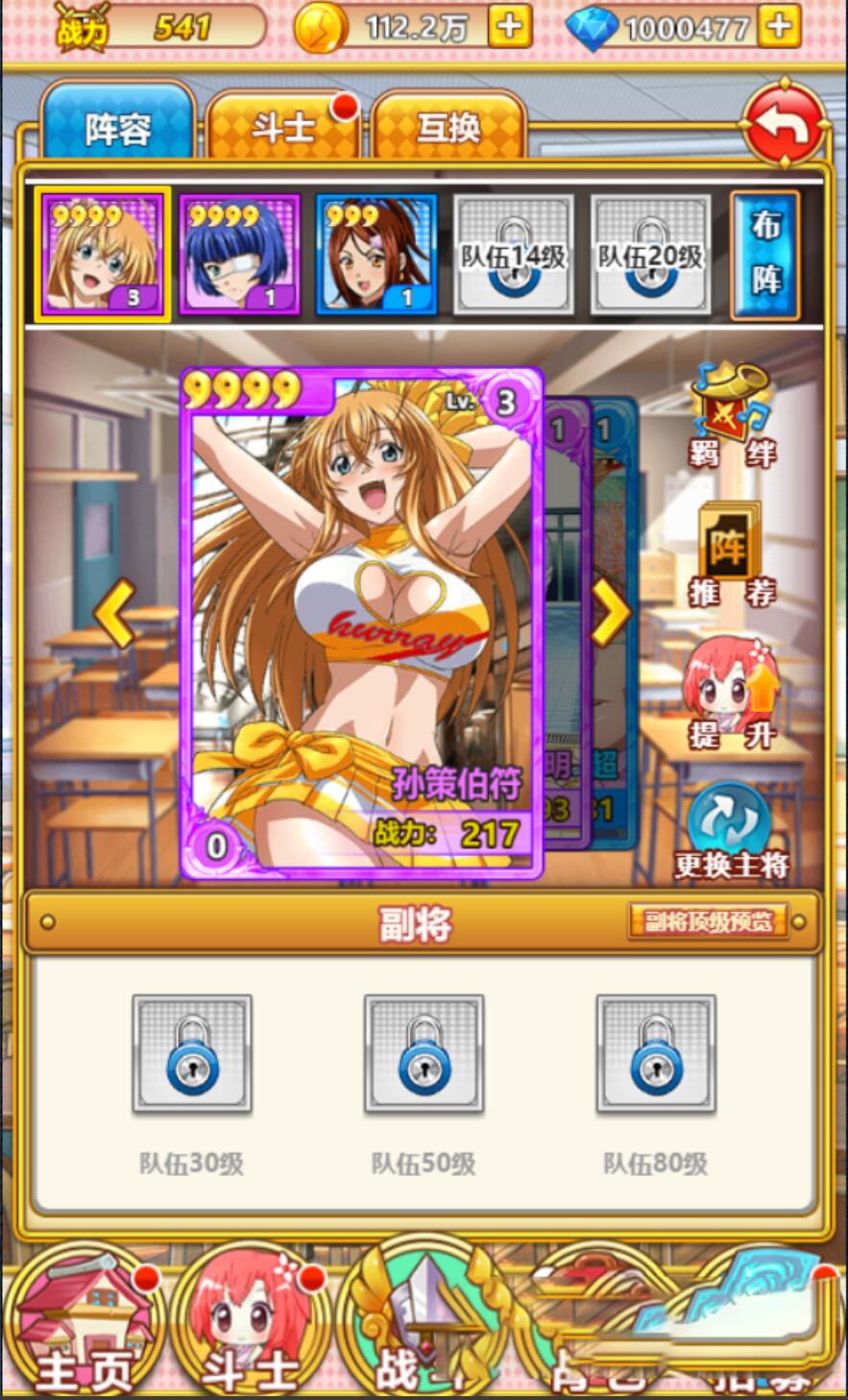Add more gold coins with plus button
This screenshot has height=1400, width=848.
pos(509,27)
